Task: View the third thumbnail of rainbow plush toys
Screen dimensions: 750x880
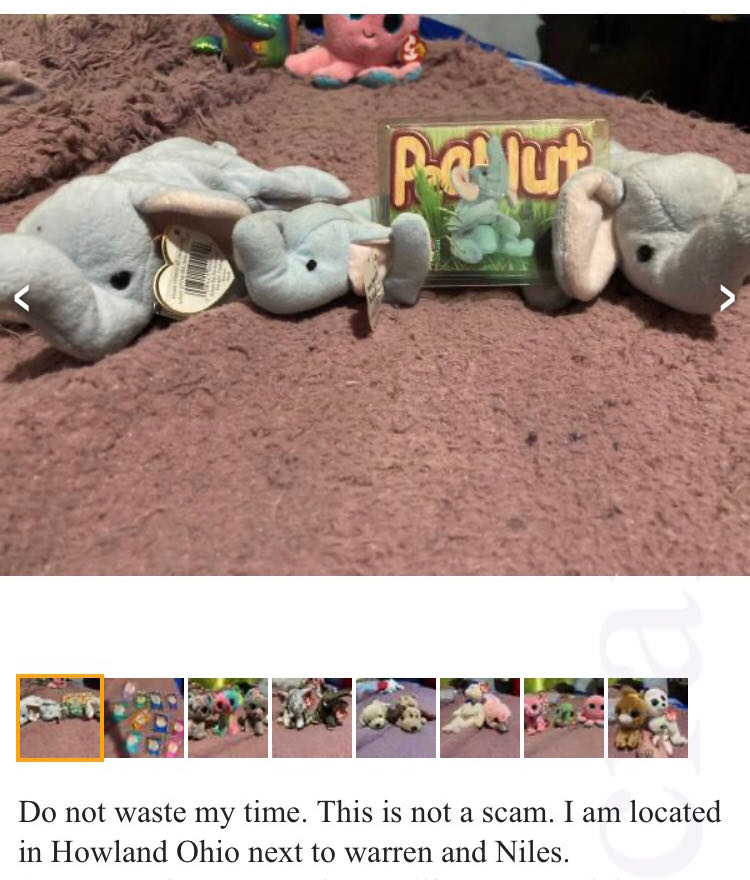Action: pyautogui.click(x=228, y=718)
